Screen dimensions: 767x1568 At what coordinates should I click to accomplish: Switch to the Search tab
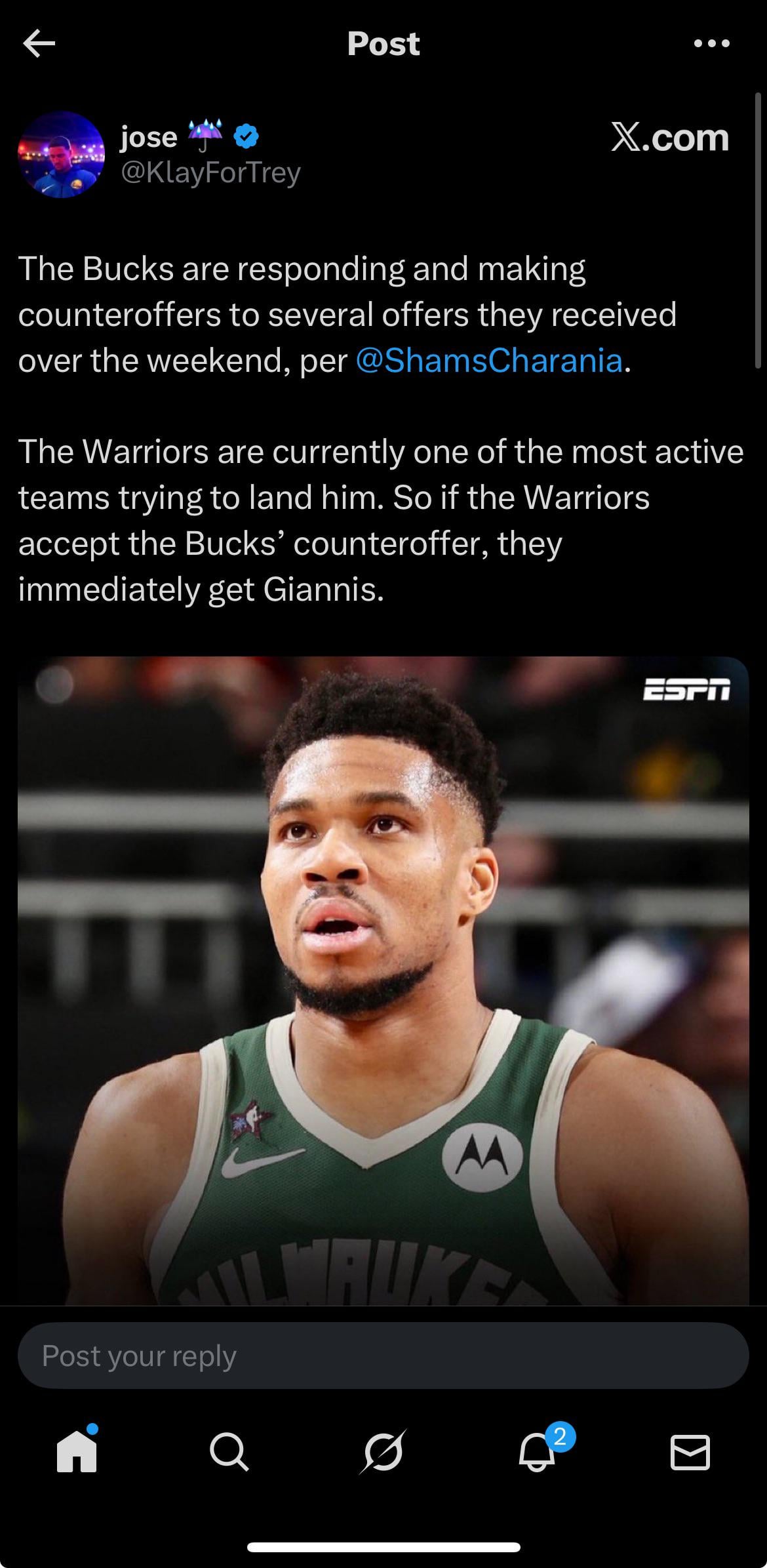coord(229,1451)
